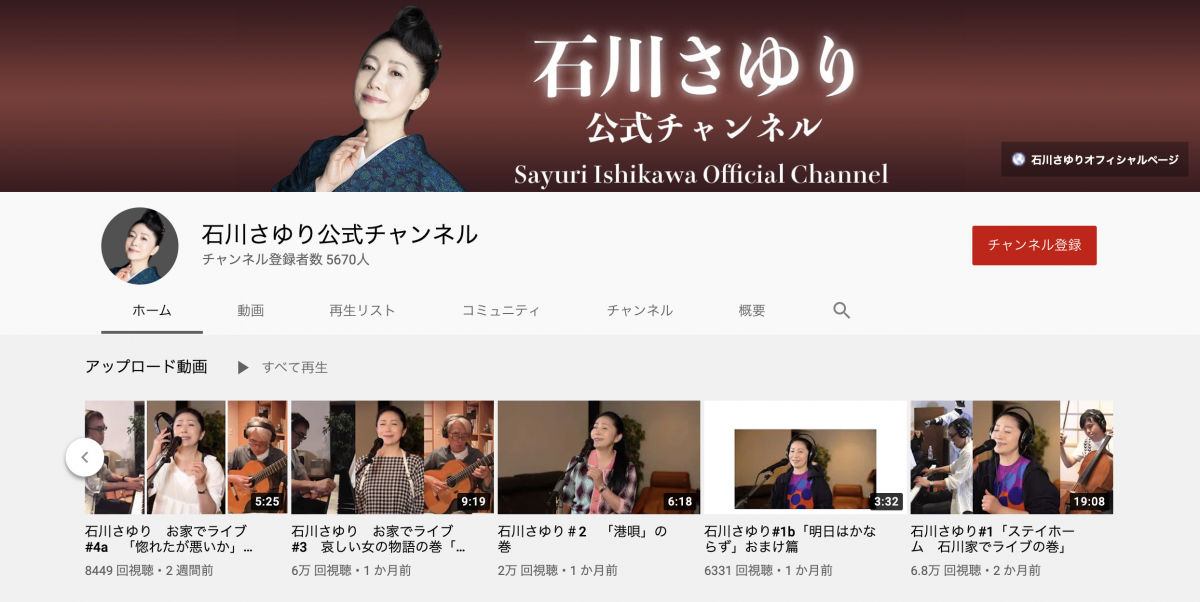Tap the channel profile avatar
This screenshot has width=1200, height=602.
(x=140, y=246)
